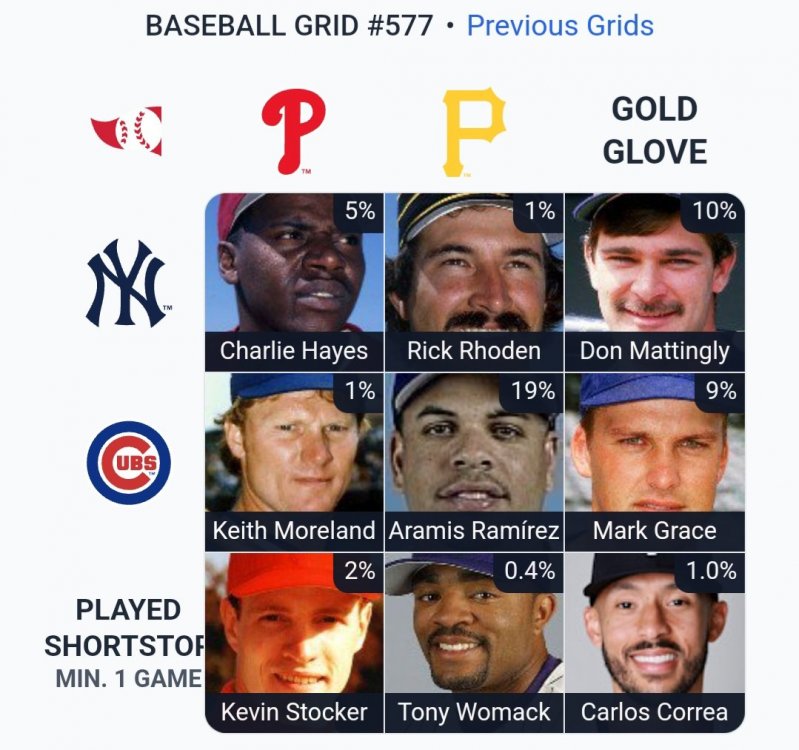This screenshot has height=750, width=799.
Task: Select the Rick Rhoden cell
Action: point(474,282)
